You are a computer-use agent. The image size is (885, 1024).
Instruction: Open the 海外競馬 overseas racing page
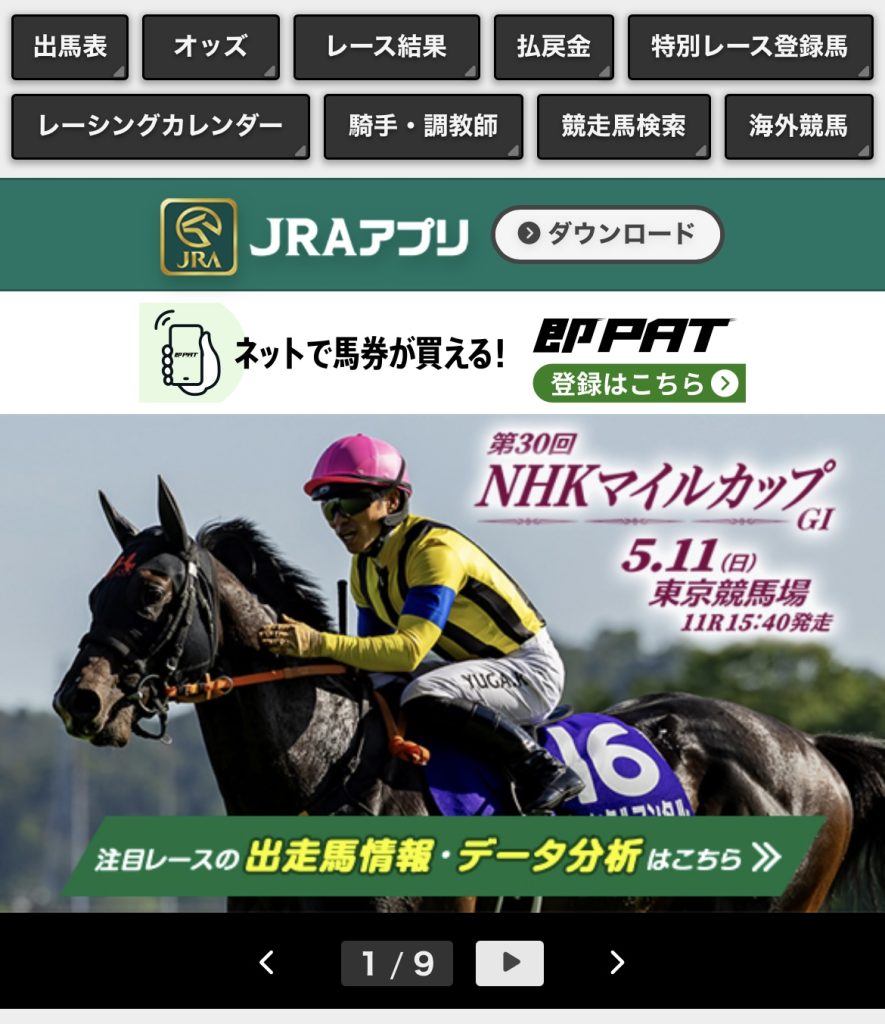tap(798, 127)
